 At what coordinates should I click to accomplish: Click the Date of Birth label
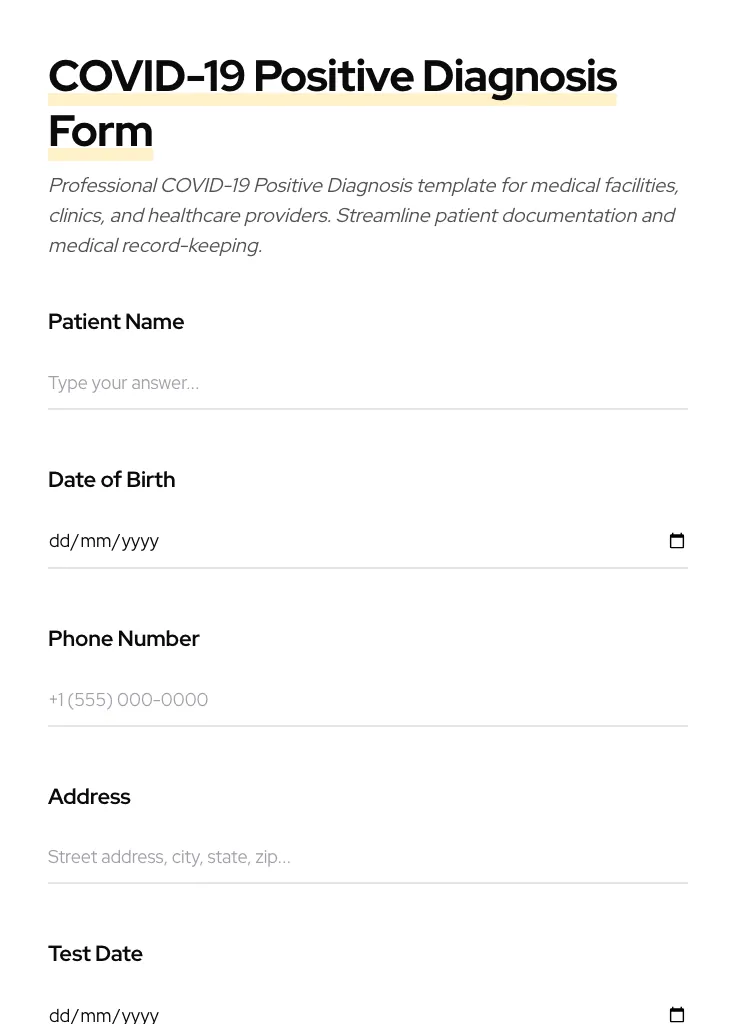111,480
